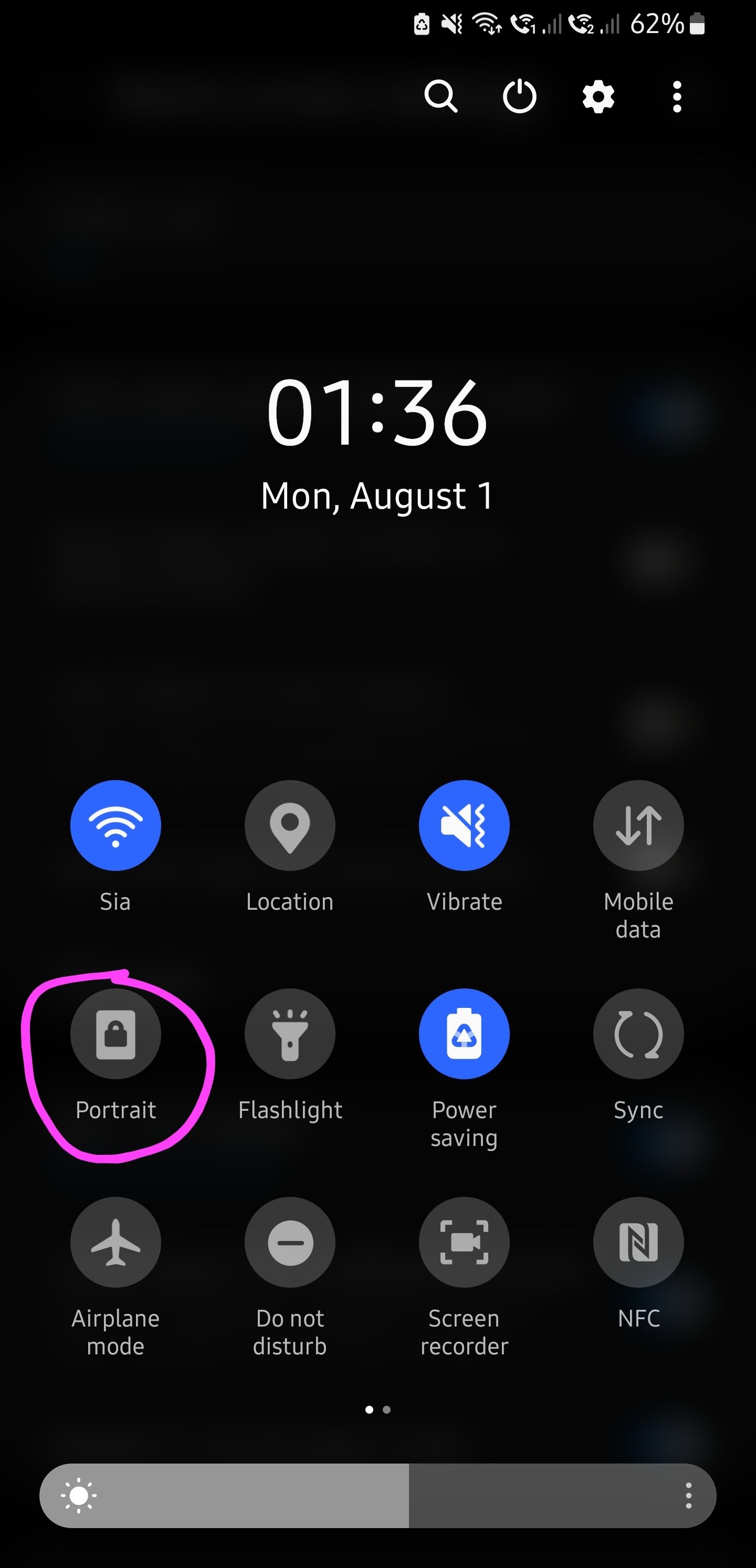Turn on the Flashlight
Viewport: 756px width, 1568px height.
290,1034
